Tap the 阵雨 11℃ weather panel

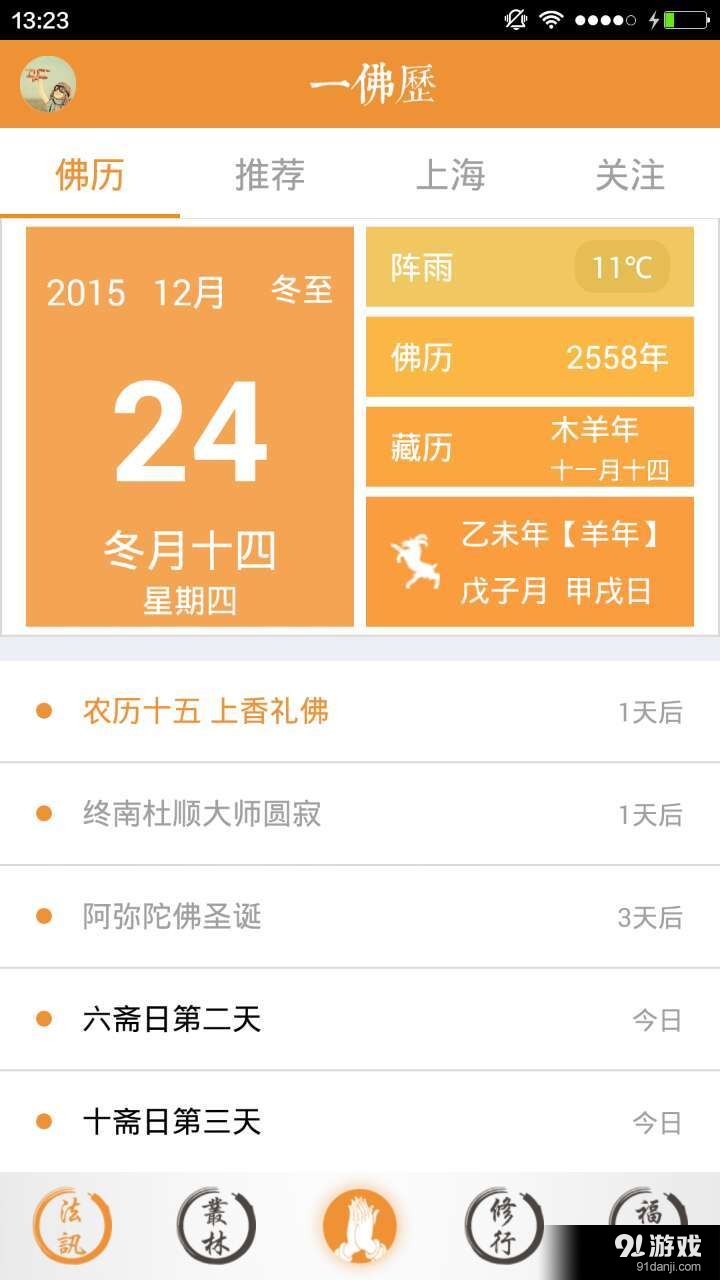529,267
